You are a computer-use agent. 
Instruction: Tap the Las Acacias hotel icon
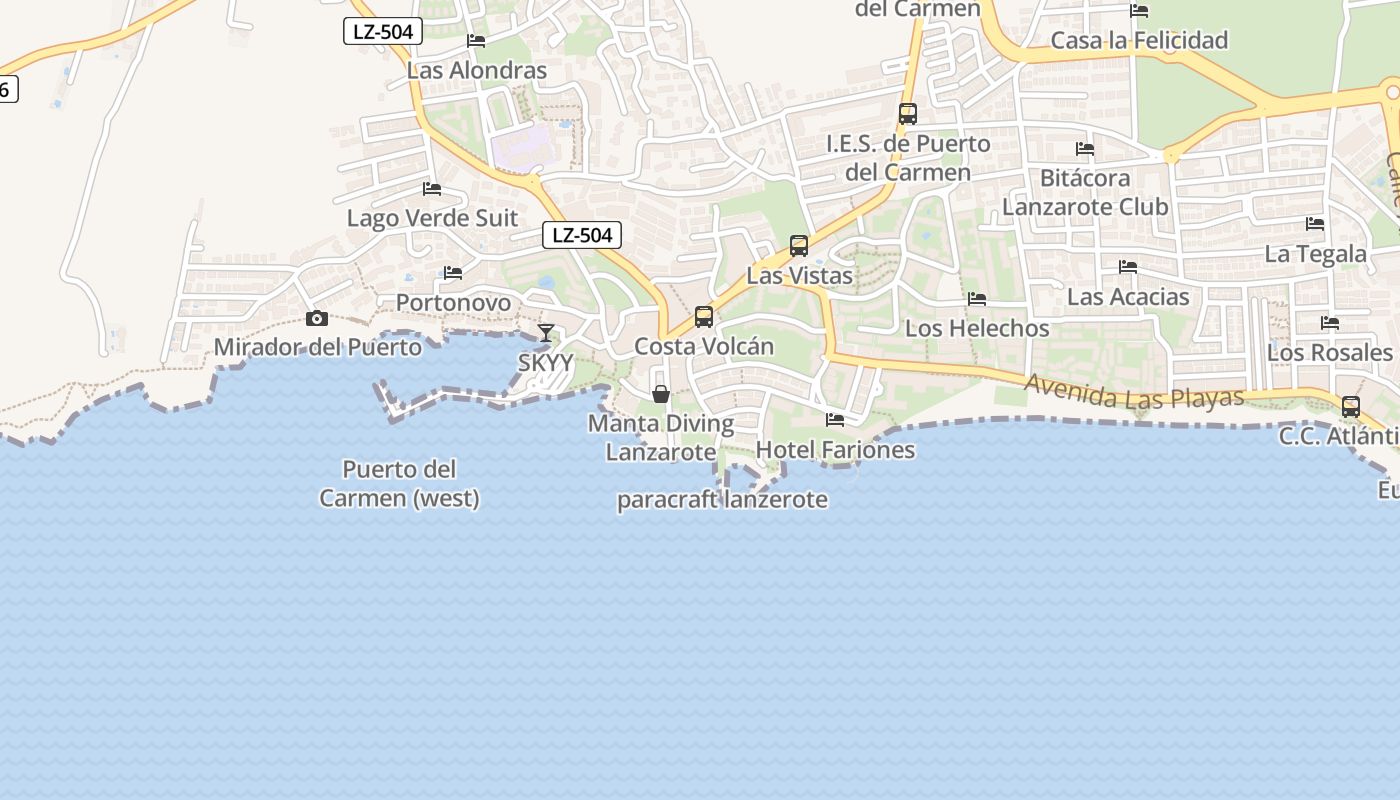tap(1128, 267)
